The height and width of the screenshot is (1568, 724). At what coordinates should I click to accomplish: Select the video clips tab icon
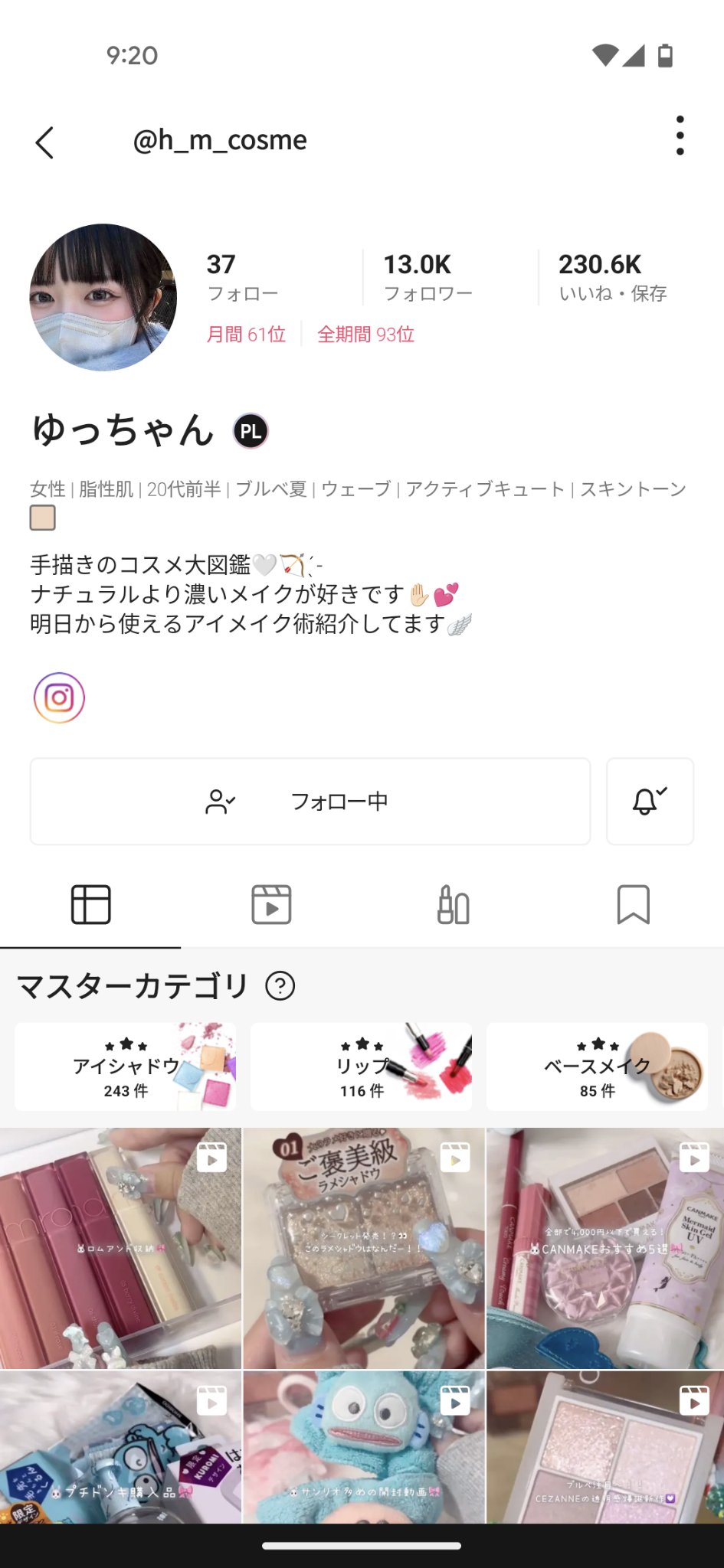click(x=272, y=903)
